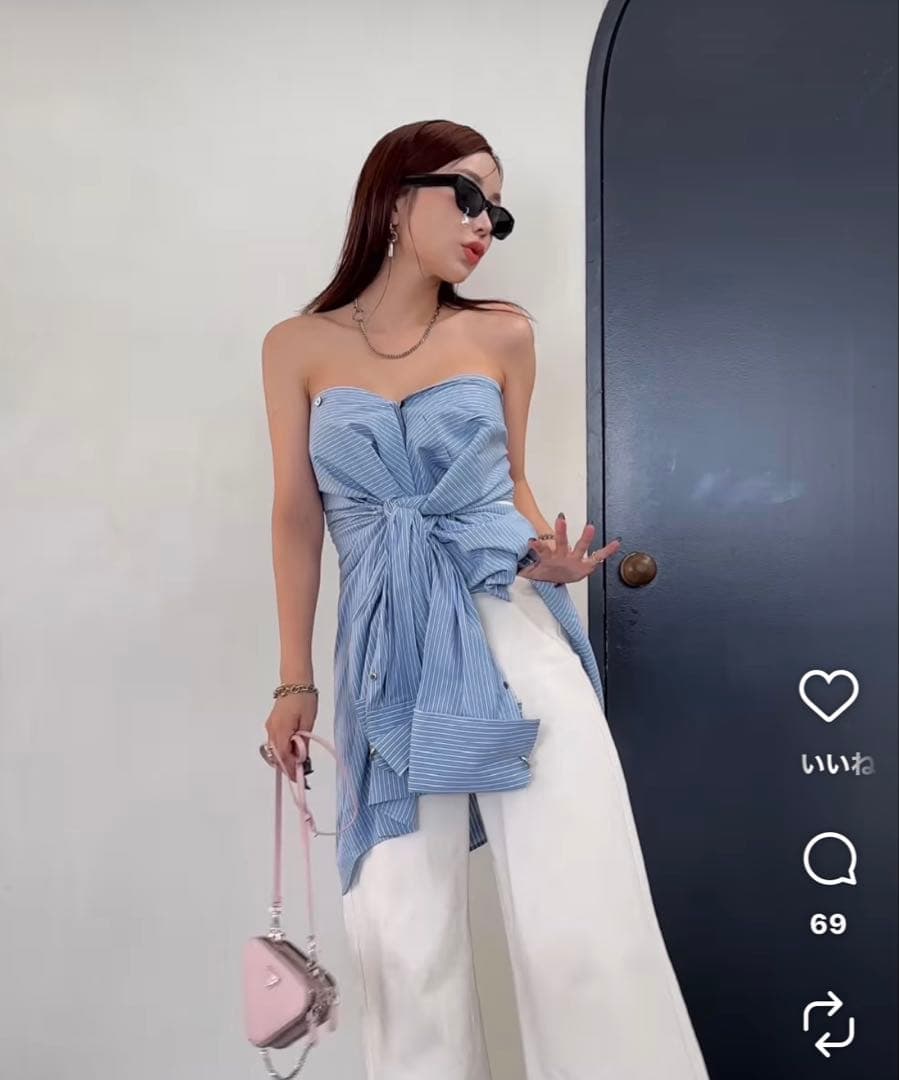The image size is (899, 1080).
Task: Like this post with the heart icon
Action: click(828, 695)
